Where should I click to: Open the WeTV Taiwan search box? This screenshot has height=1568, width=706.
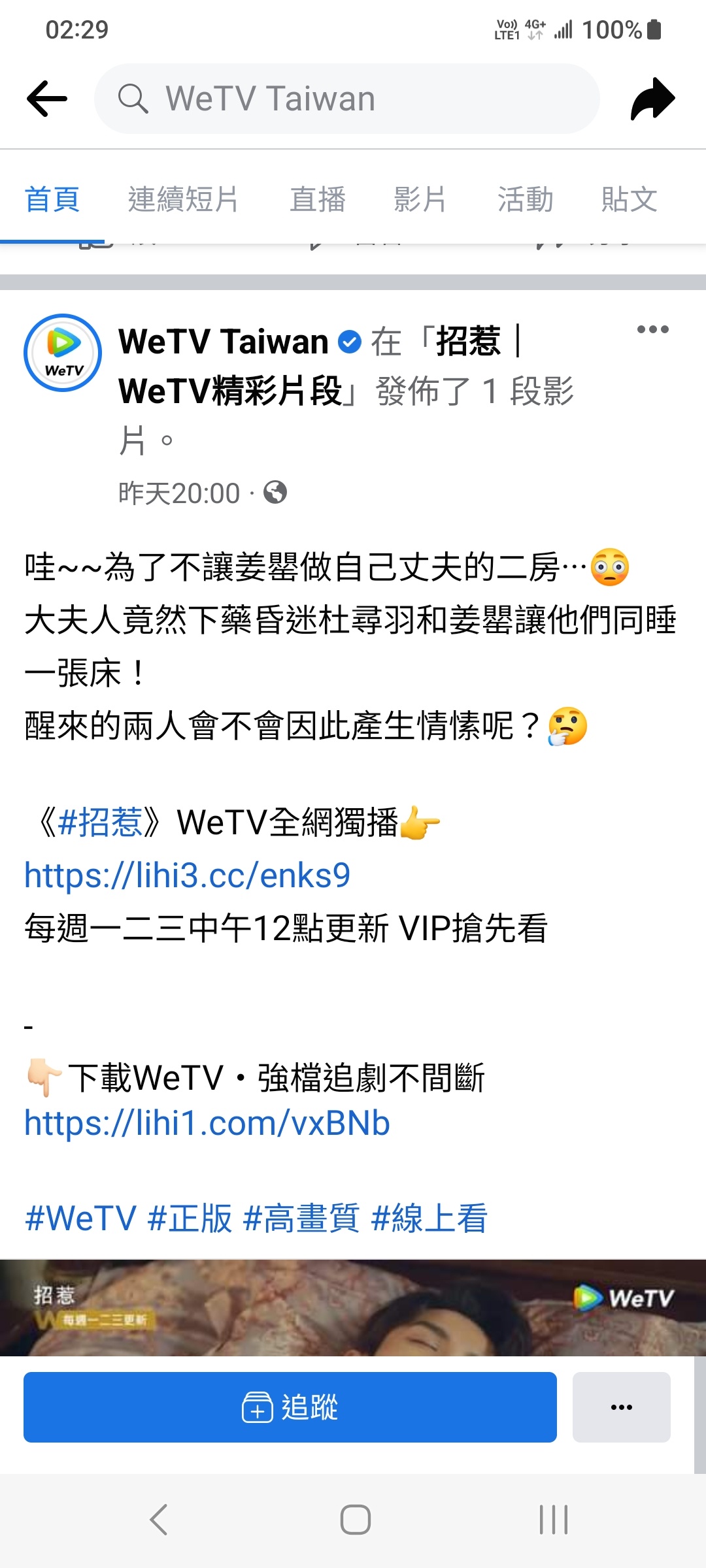coord(346,99)
